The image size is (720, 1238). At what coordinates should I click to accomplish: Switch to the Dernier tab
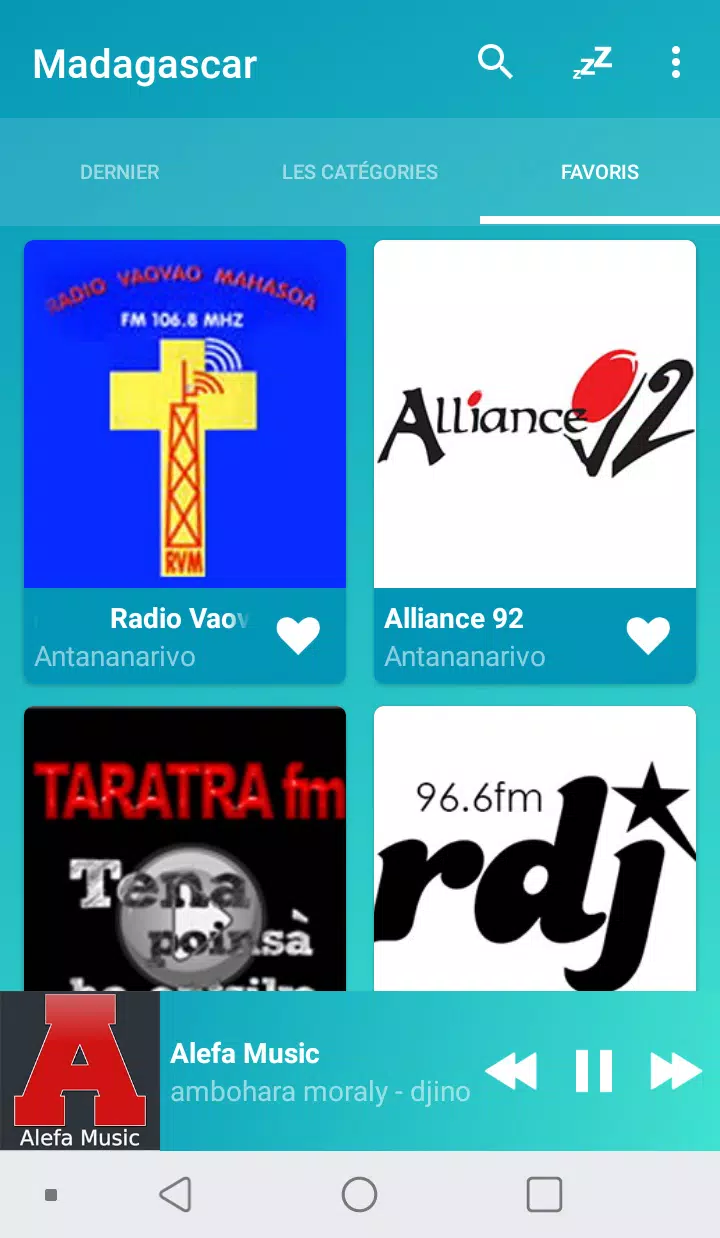[120, 172]
